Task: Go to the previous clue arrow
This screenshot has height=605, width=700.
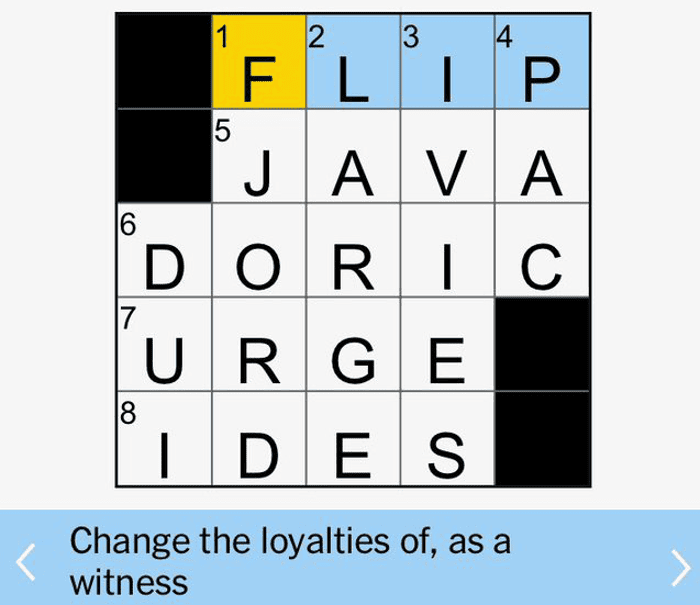Action: click(29, 564)
